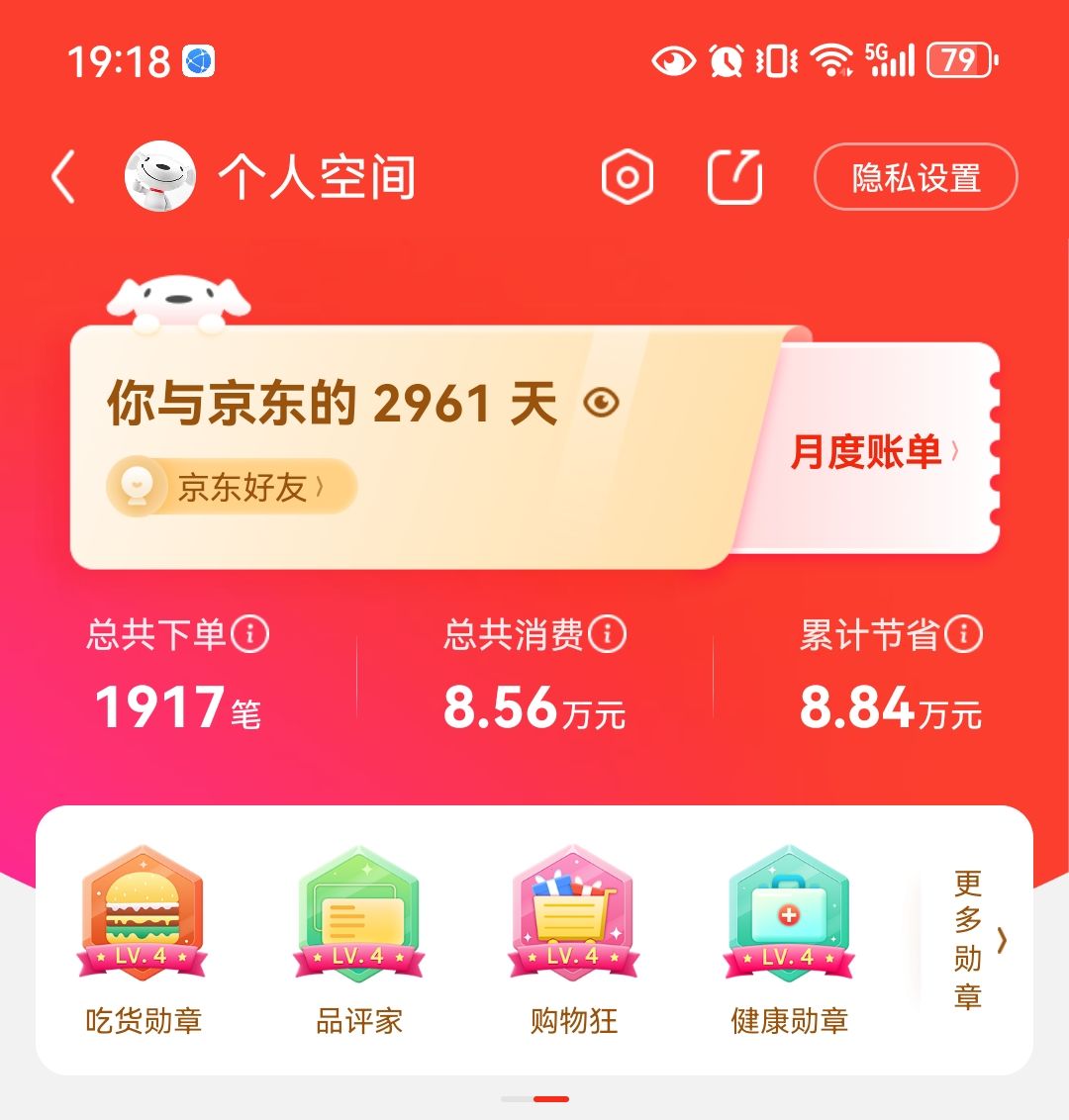Open the 吃货勋章 badge

pyautogui.click(x=144, y=940)
